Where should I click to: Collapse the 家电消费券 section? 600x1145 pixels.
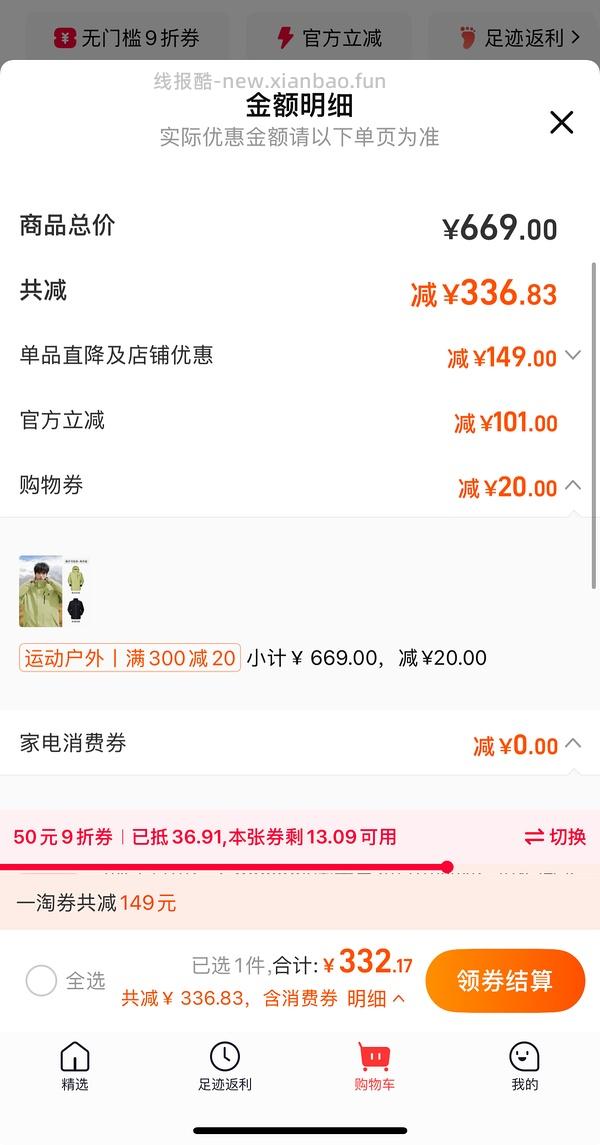573,744
